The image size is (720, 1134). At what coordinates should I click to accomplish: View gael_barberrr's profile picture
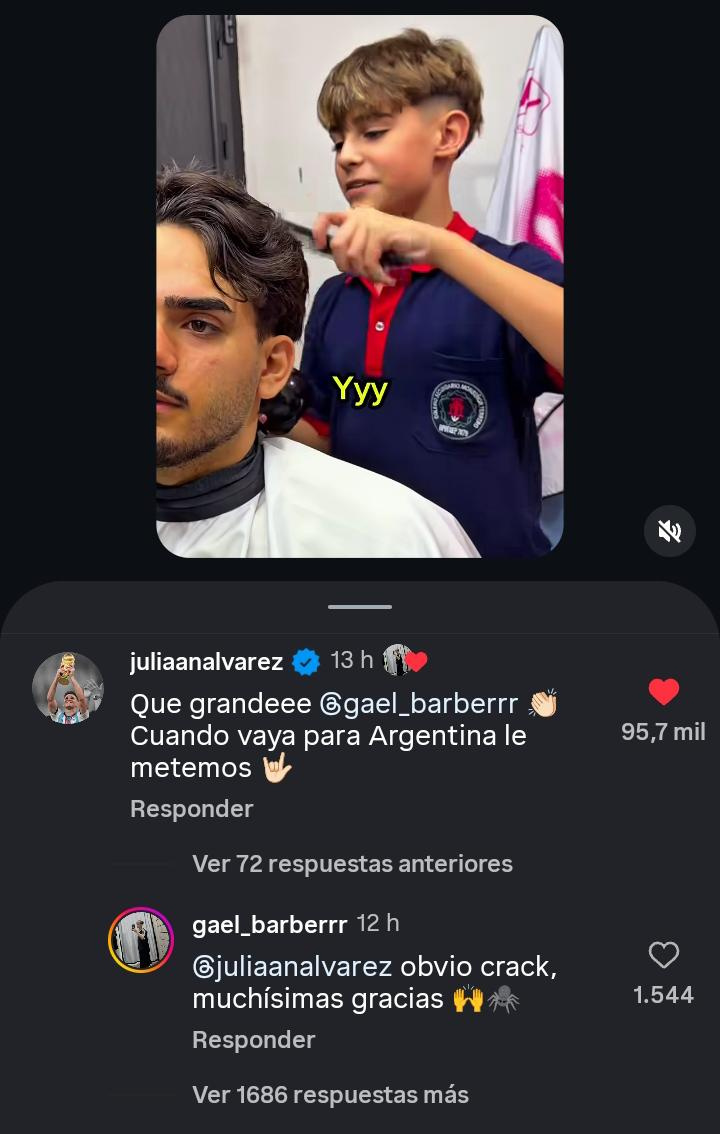point(141,940)
